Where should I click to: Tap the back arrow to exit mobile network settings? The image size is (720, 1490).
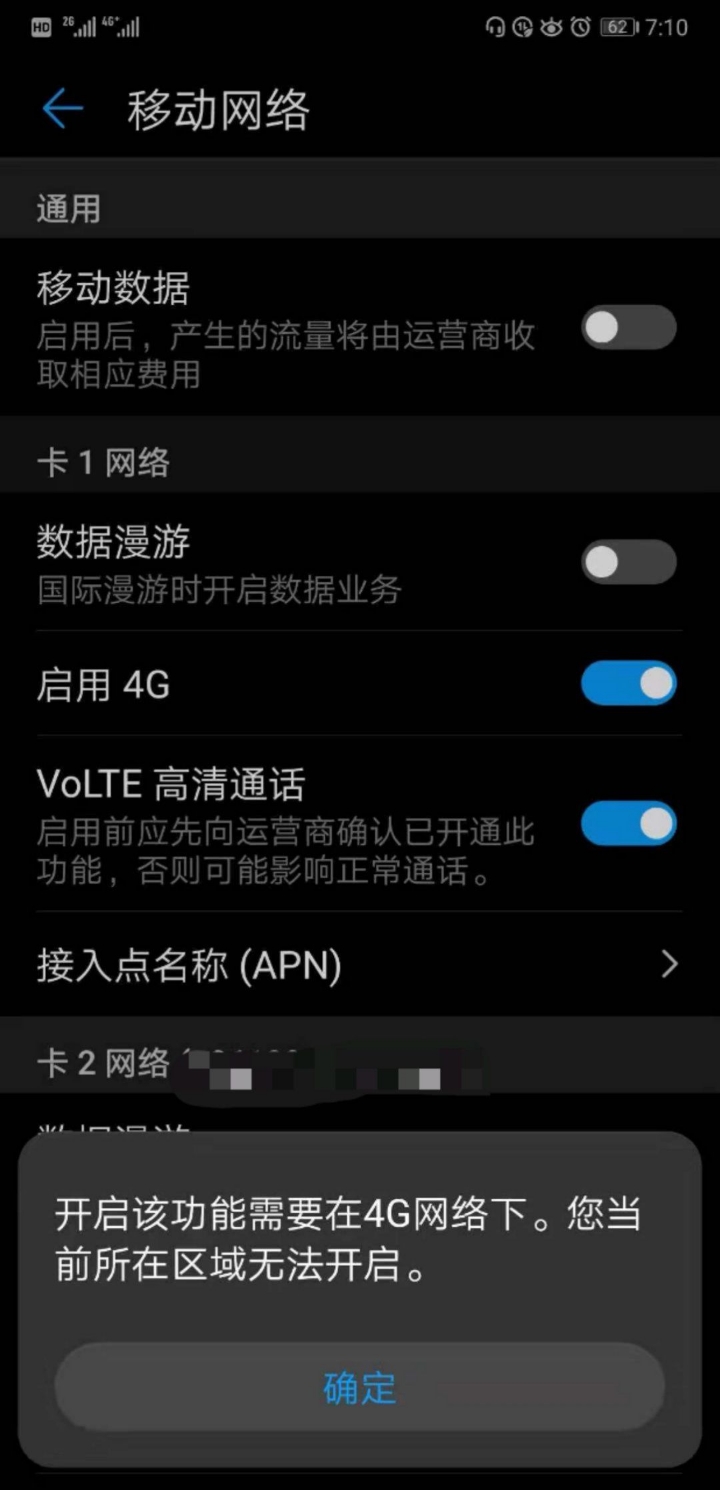60,110
